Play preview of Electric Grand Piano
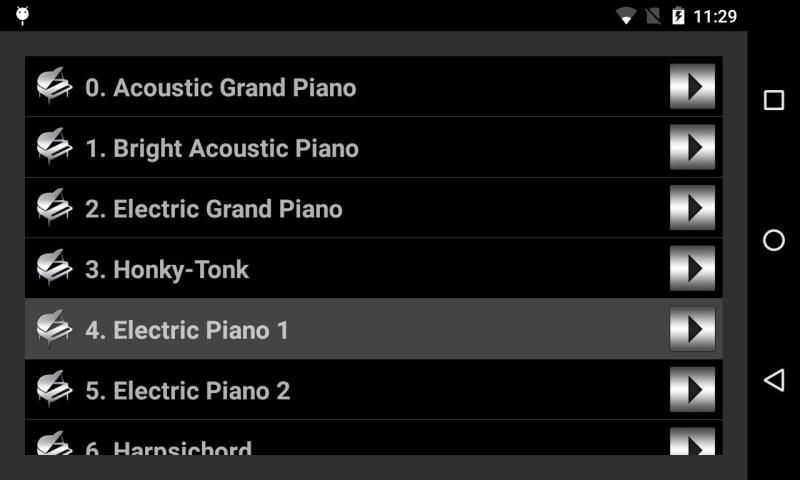Image resolution: width=800 pixels, height=480 pixels. 692,208
